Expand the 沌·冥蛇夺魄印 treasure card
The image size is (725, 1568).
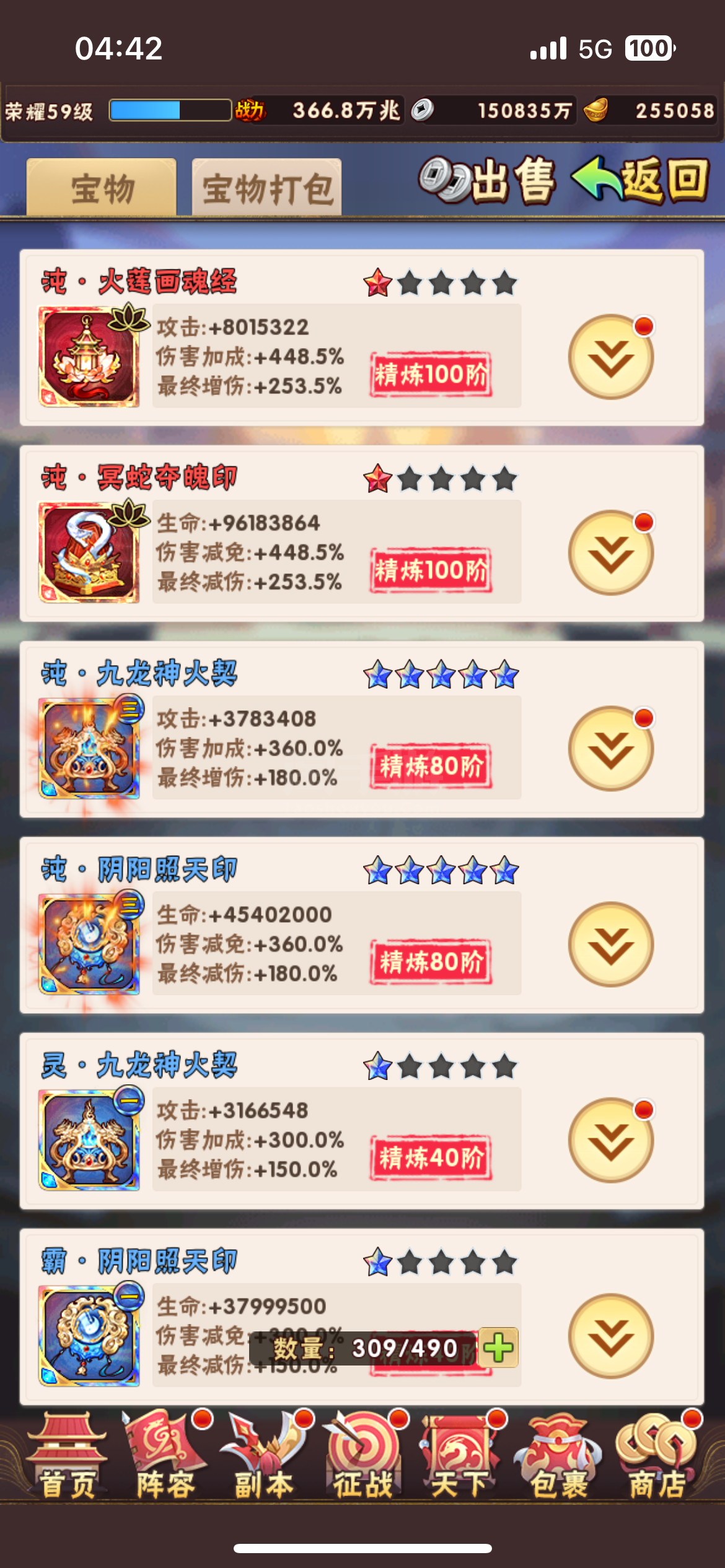click(x=611, y=553)
